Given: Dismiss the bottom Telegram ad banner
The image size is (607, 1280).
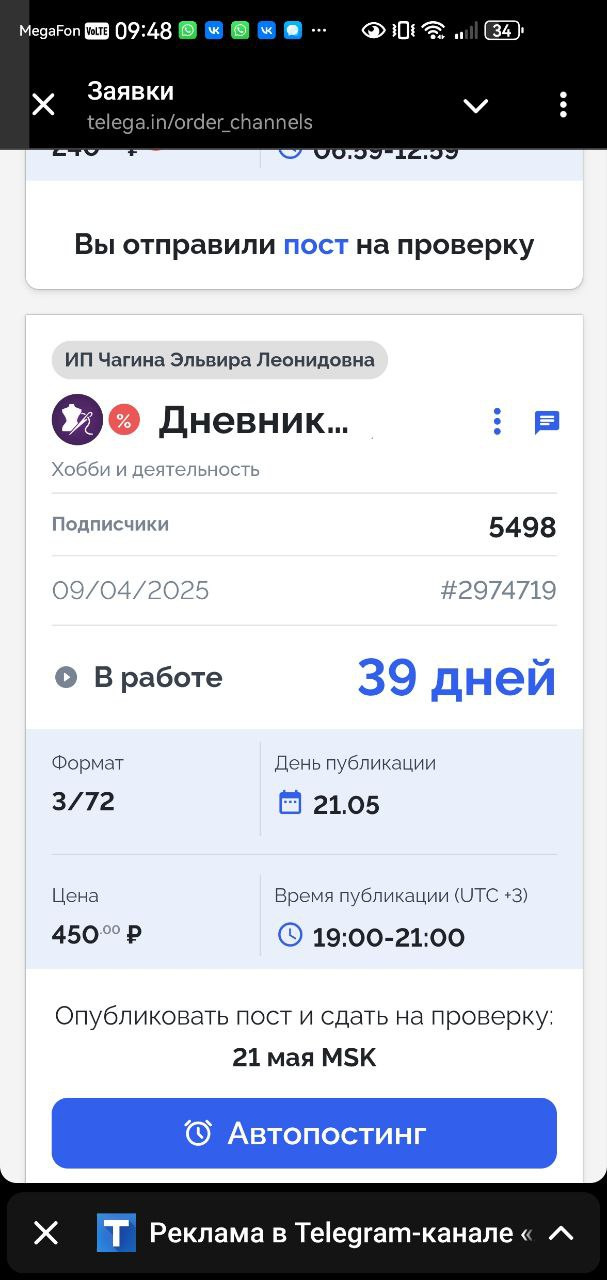Looking at the screenshot, I should coord(46,1233).
